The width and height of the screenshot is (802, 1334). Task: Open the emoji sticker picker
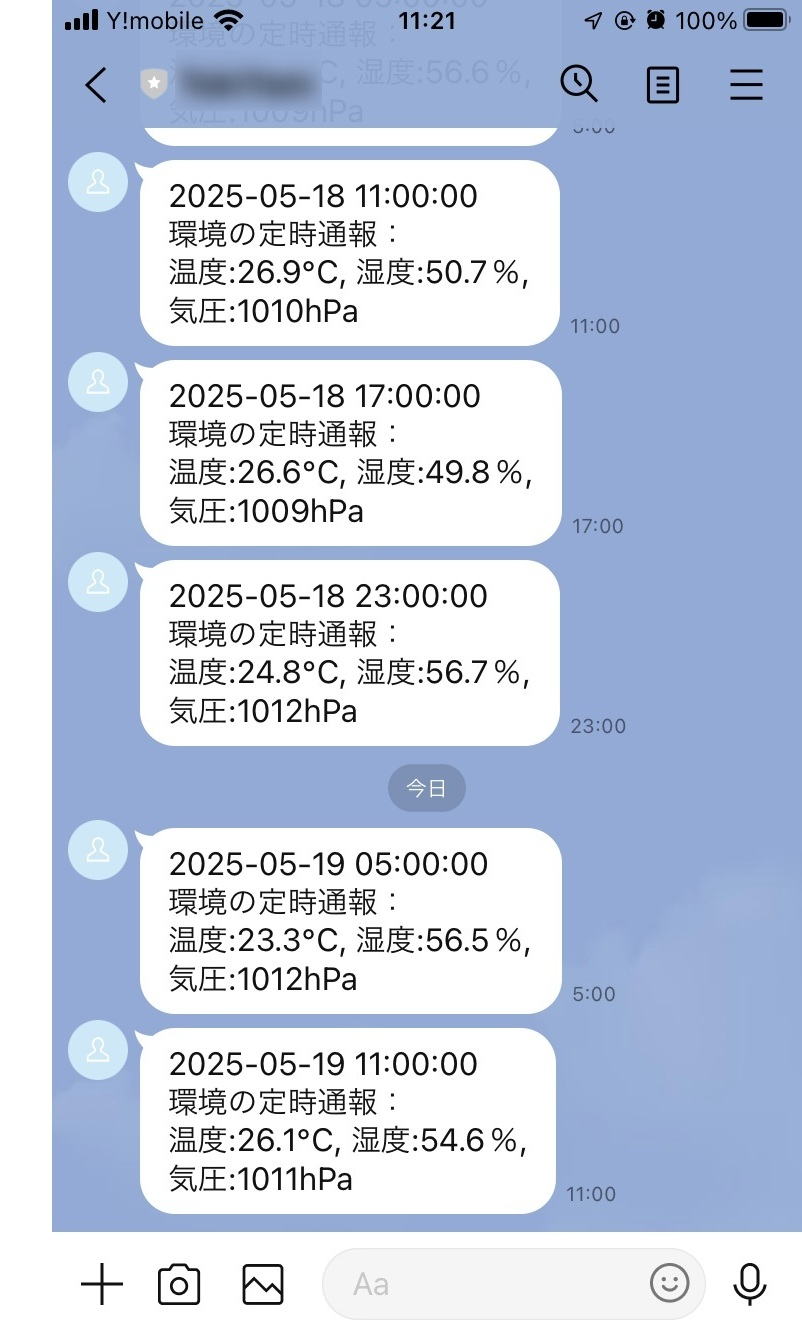[669, 1283]
